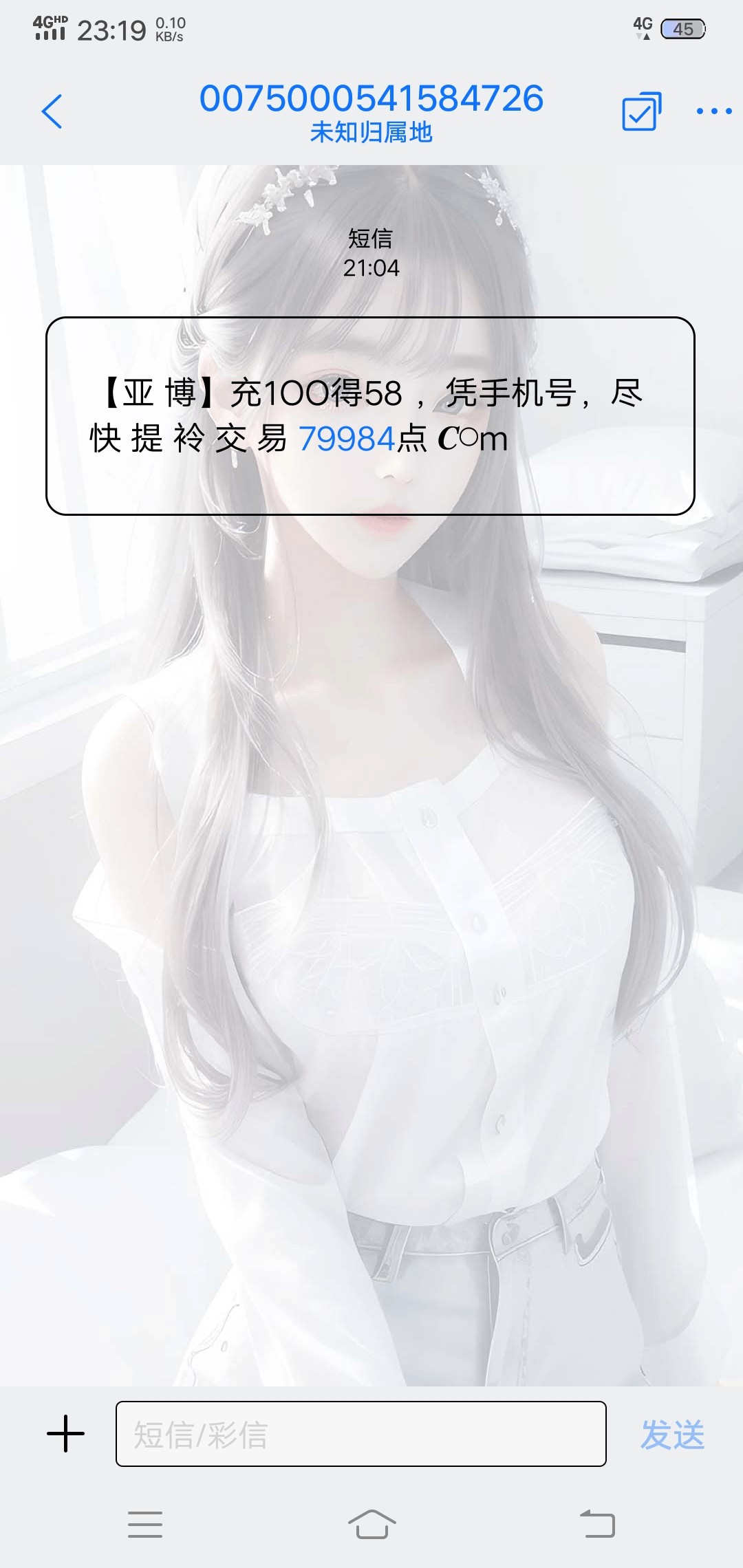The image size is (743, 1568).
Task: Open the three-dot overflow menu
Action: tap(713, 111)
